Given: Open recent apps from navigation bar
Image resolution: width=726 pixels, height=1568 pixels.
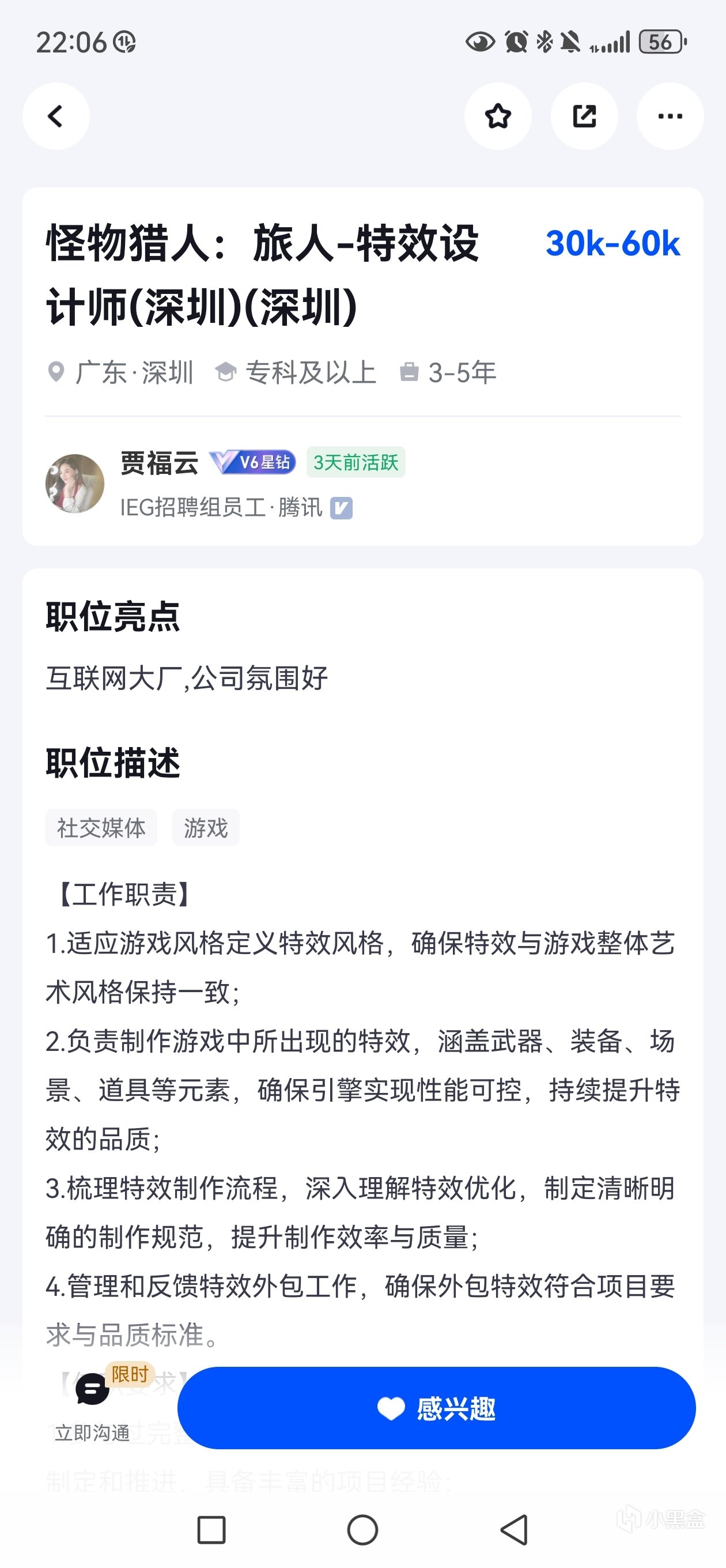Looking at the screenshot, I should (212, 1529).
